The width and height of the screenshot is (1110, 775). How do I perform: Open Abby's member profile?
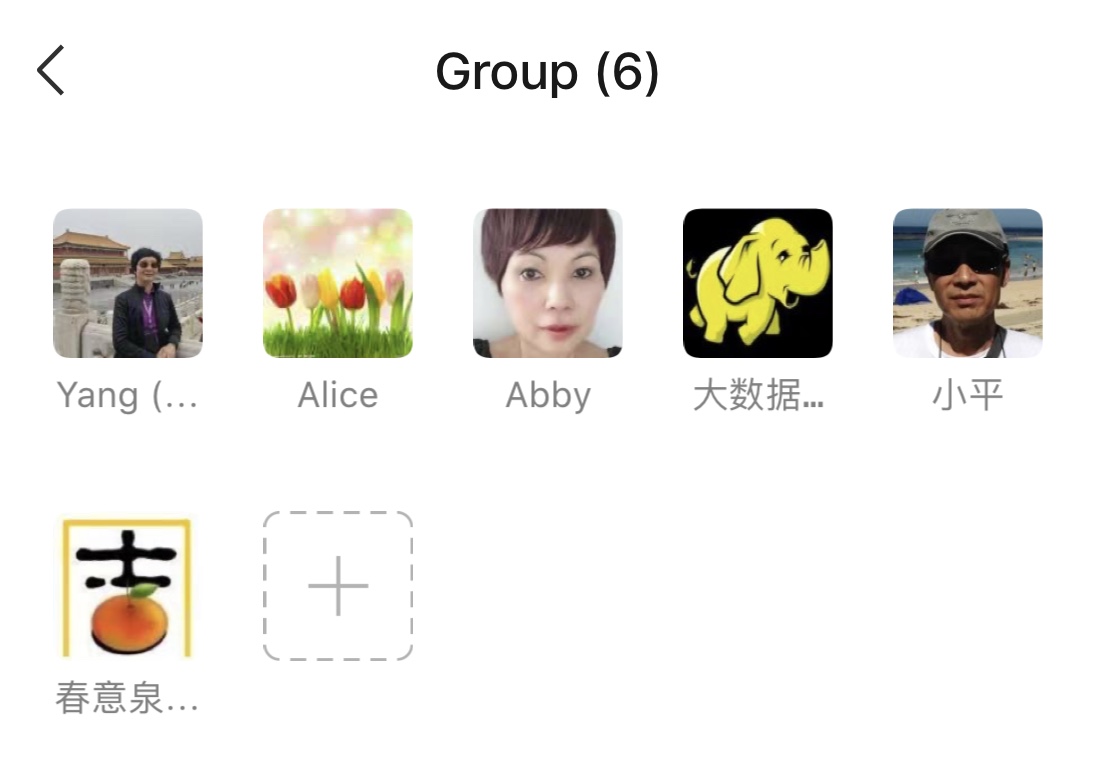[548, 283]
